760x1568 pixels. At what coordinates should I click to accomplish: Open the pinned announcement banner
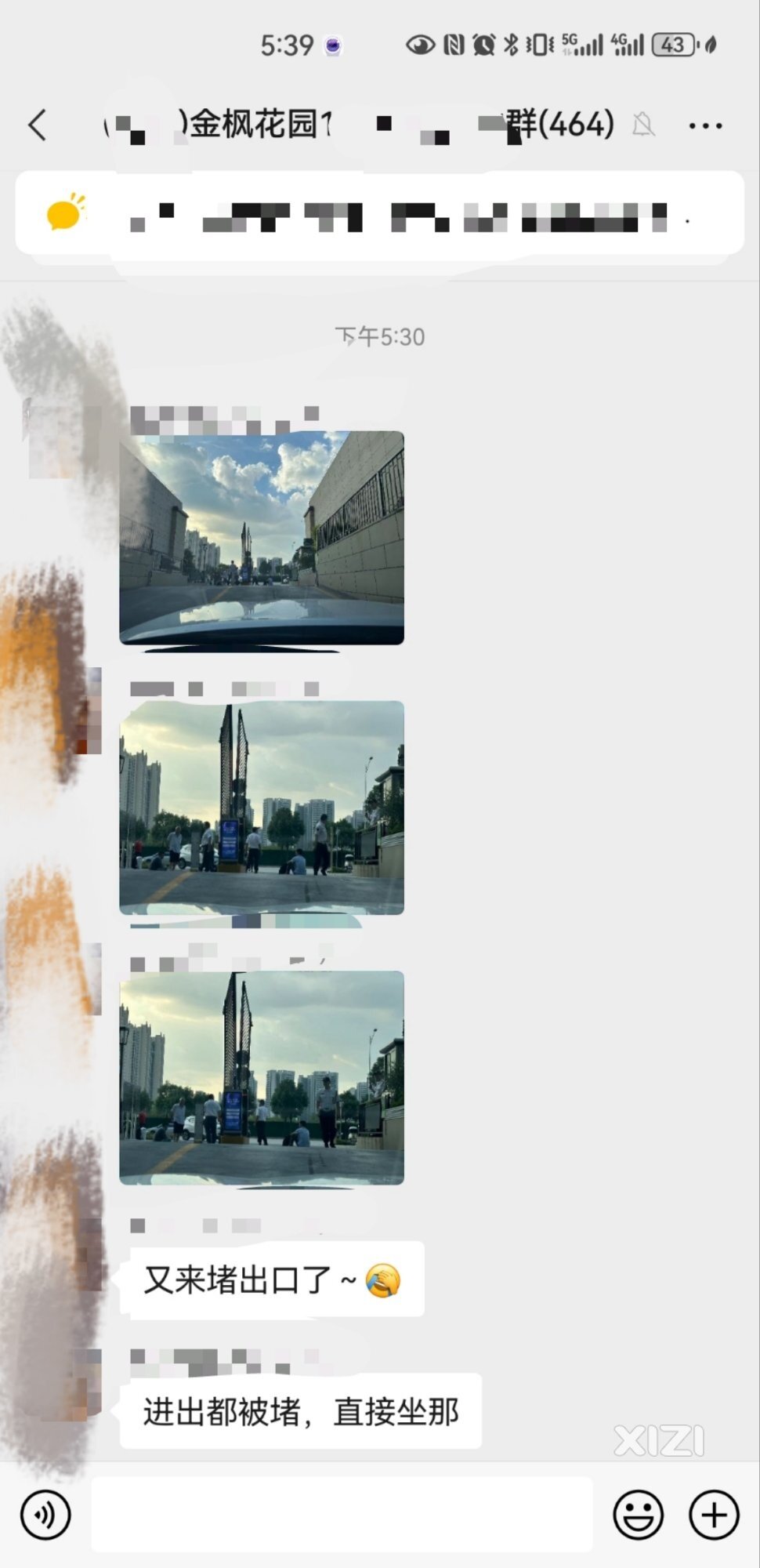(x=379, y=213)
